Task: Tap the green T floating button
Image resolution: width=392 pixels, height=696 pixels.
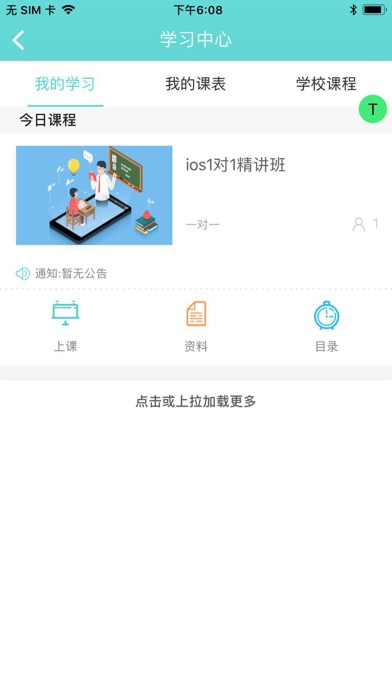Action: (373, 109)
